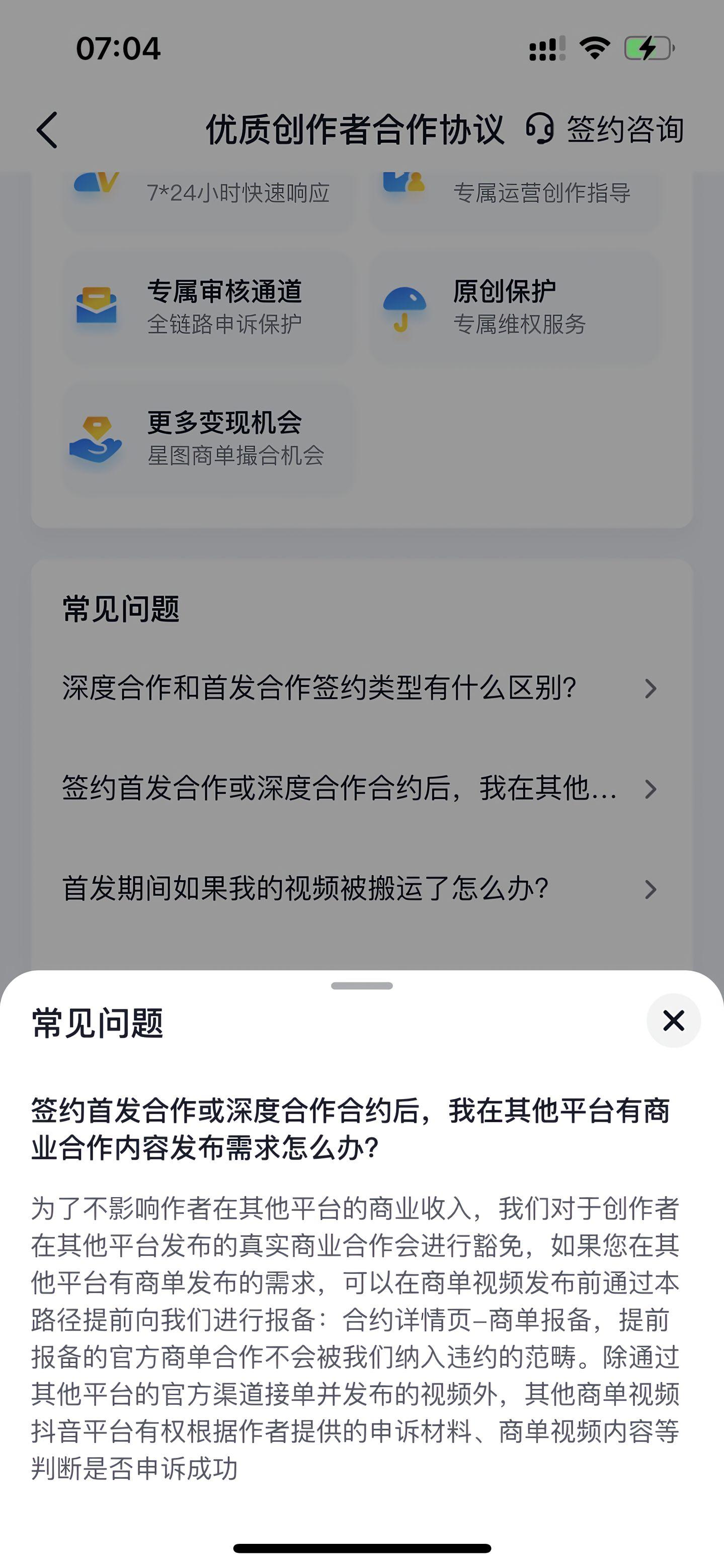Click the 原创保护 umbrella icon
Screen dimensions: 724x1568
point(405,307)
